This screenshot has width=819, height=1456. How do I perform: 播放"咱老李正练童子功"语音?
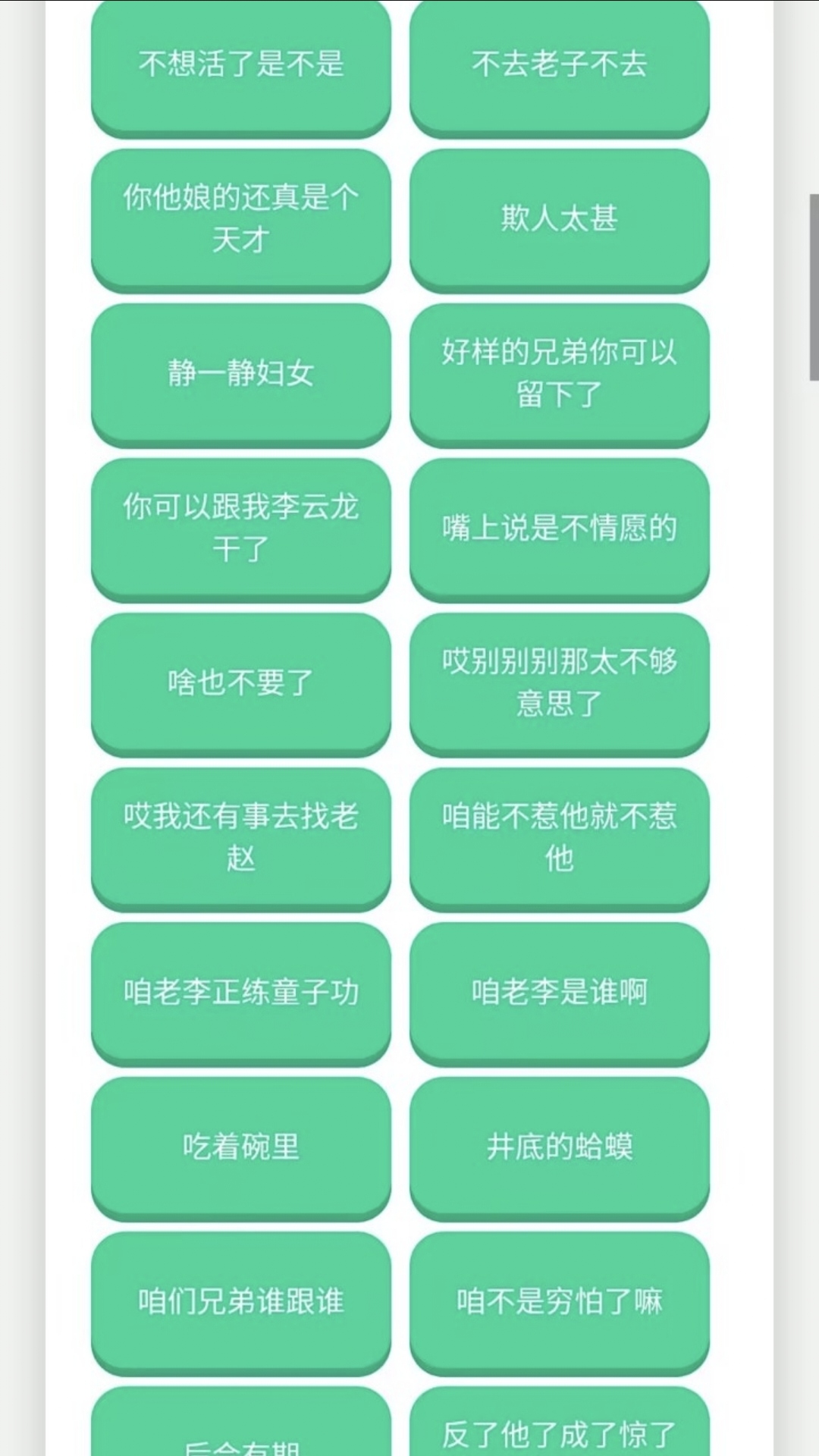[241, 993]
